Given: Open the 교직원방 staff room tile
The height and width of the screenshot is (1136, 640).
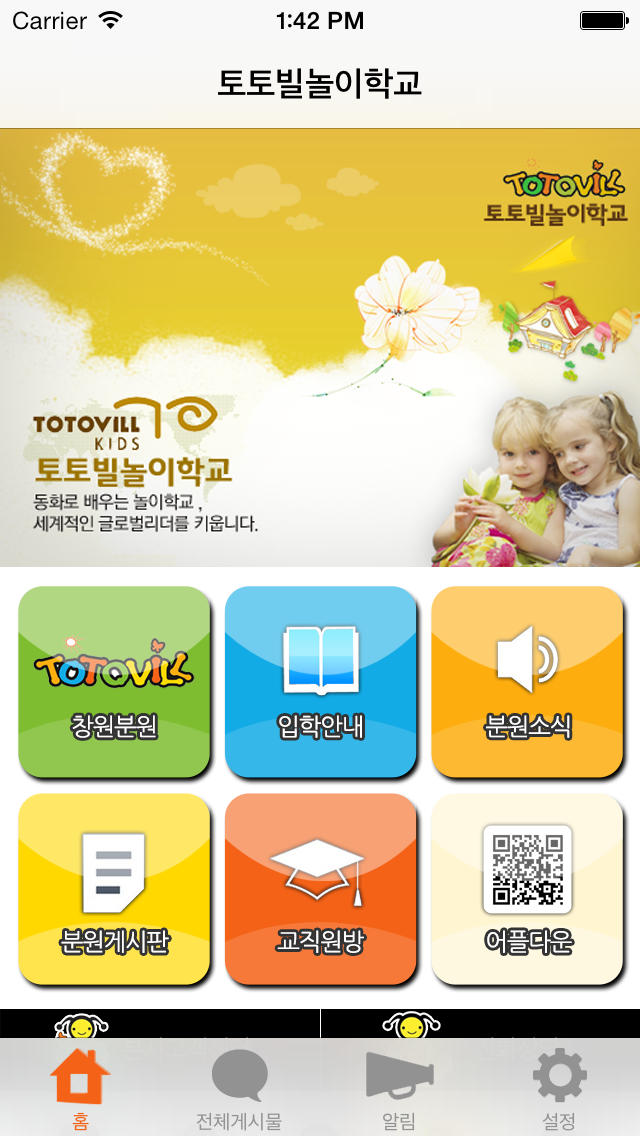Looking at the screenshot, I should 320,889.
